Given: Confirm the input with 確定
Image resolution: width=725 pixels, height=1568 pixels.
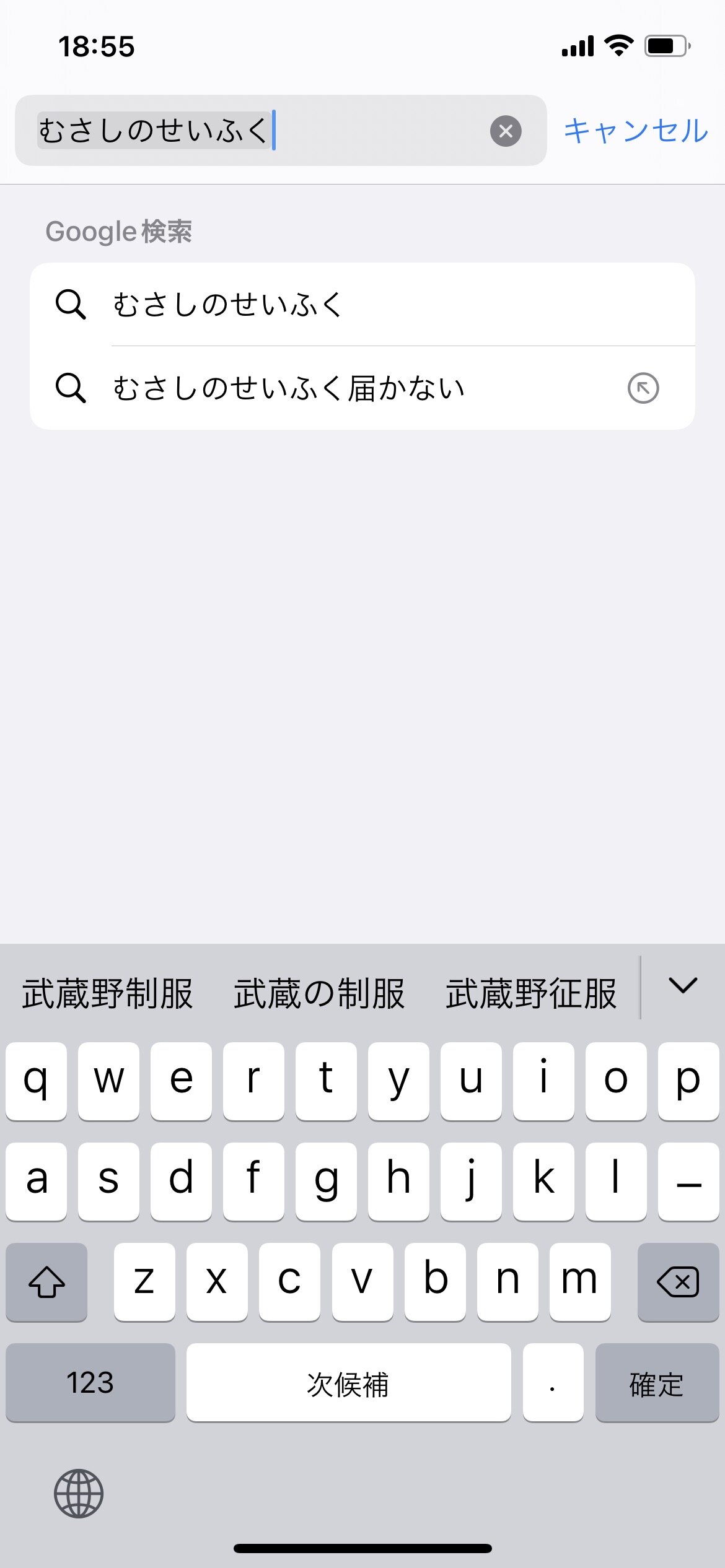Looking at the screenshot, I should pos(657,1383).
